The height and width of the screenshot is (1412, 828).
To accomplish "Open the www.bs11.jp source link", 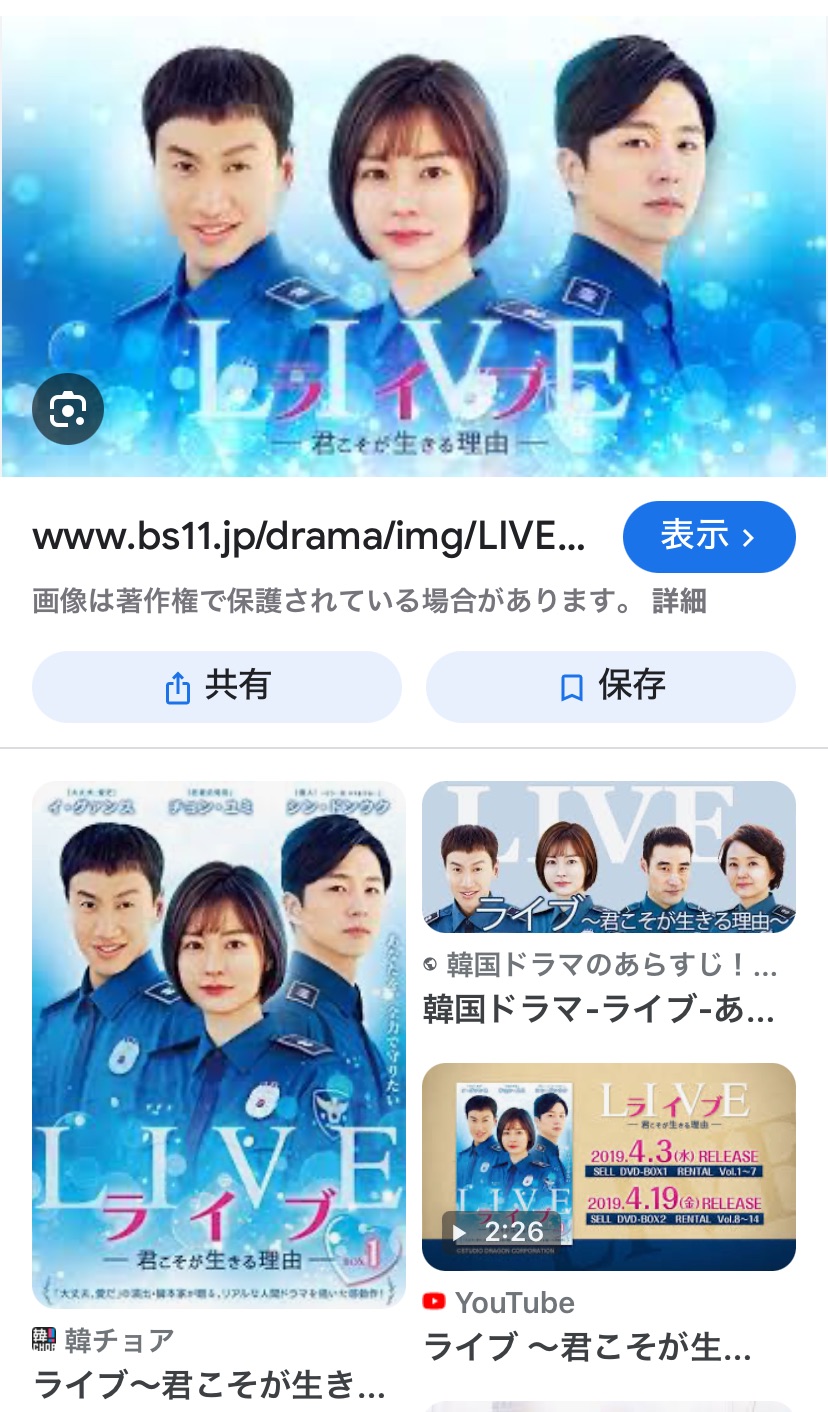I will point(308,537).
